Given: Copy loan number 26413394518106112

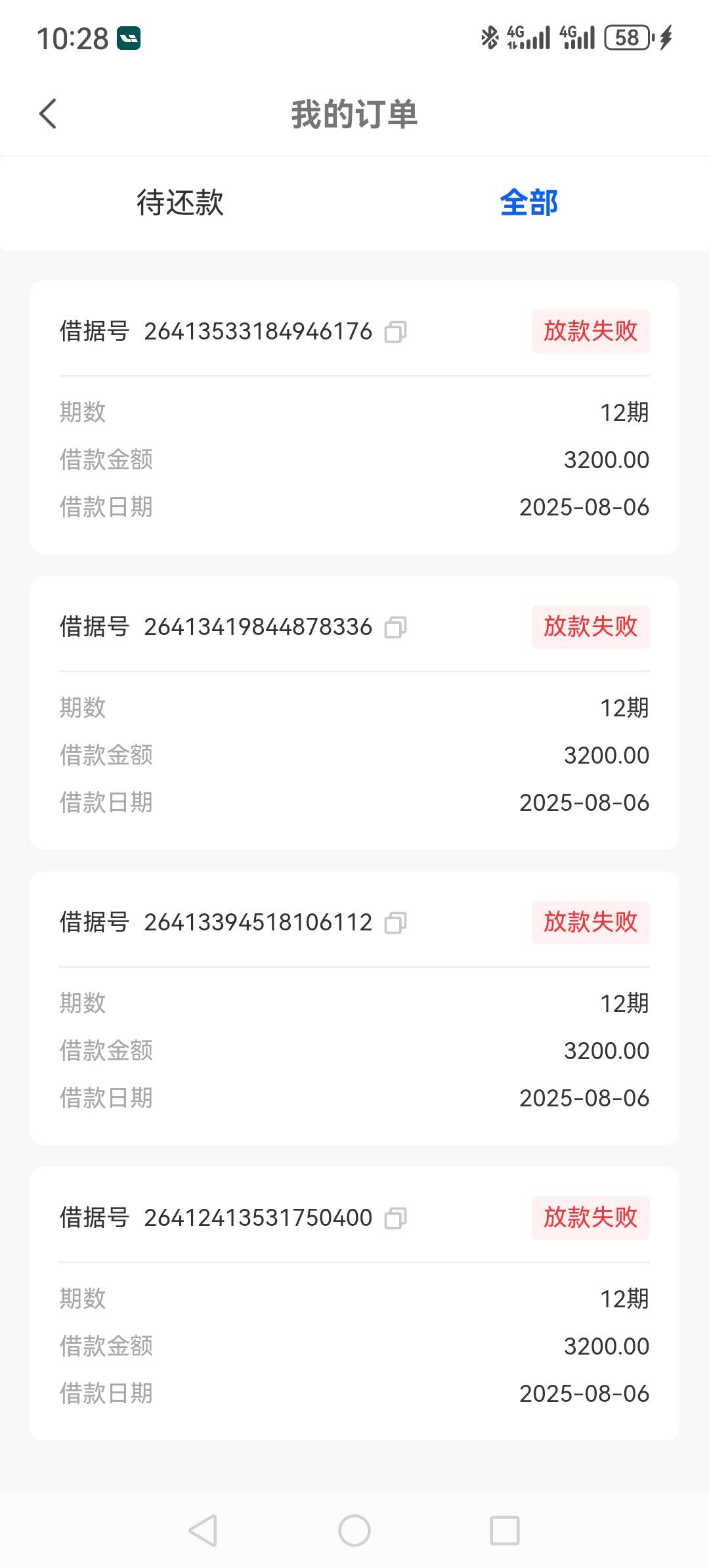Looking at the screenshot, I should 395,923.
